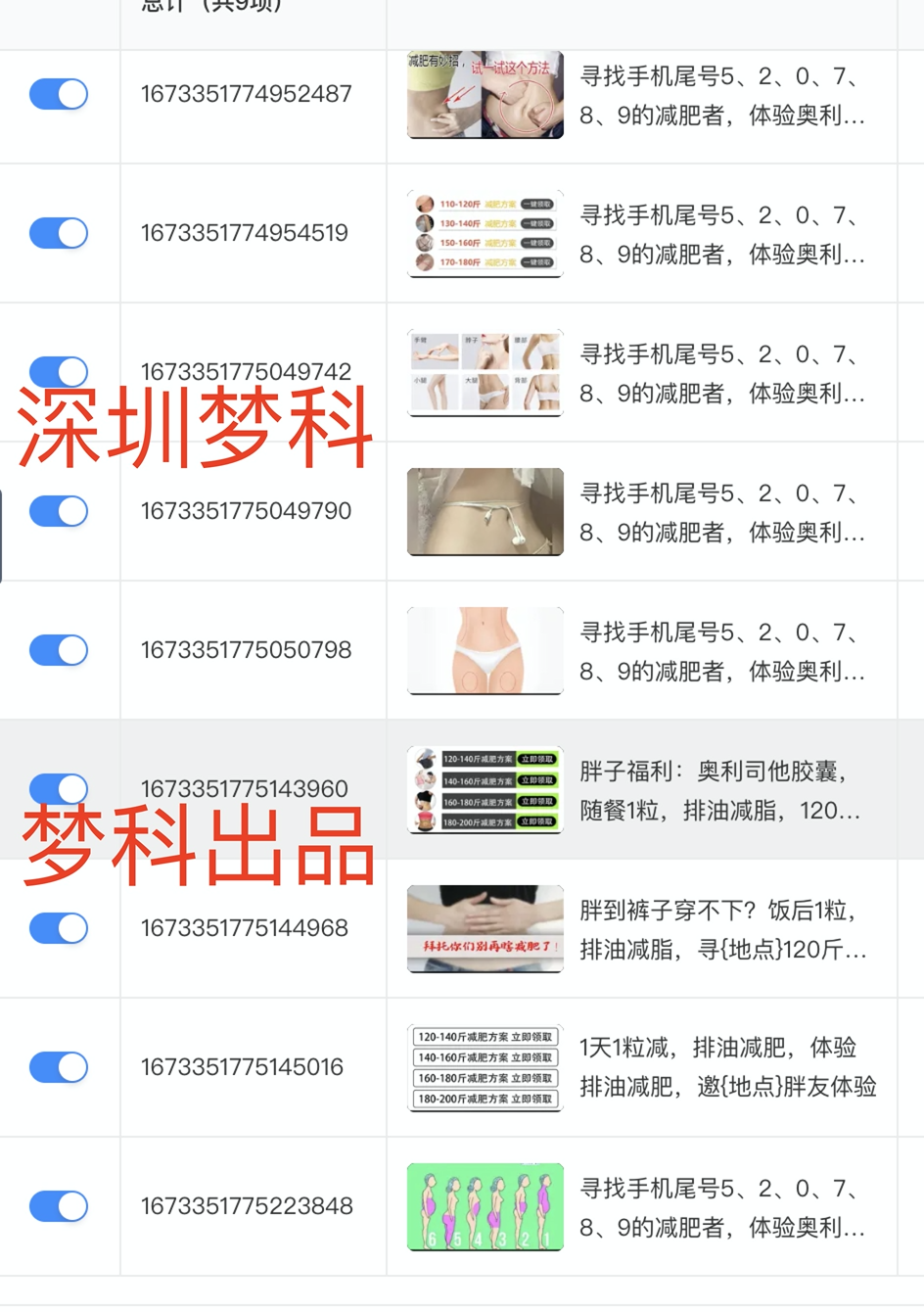View the 拜托你们别再喂我减肥了 thumbnail
924x1312 pixels.
(485, 928)
